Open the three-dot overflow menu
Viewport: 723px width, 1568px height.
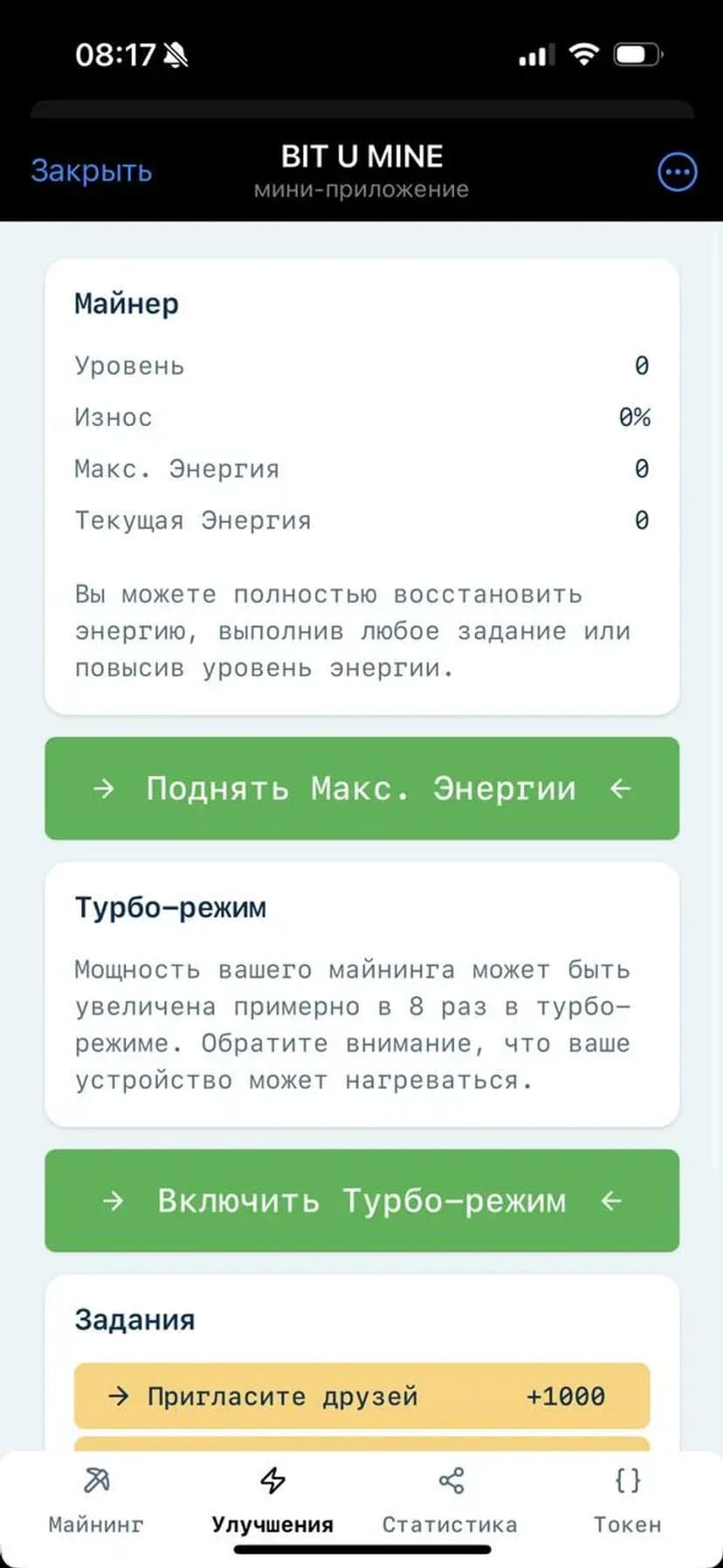(x=677, y=172)
